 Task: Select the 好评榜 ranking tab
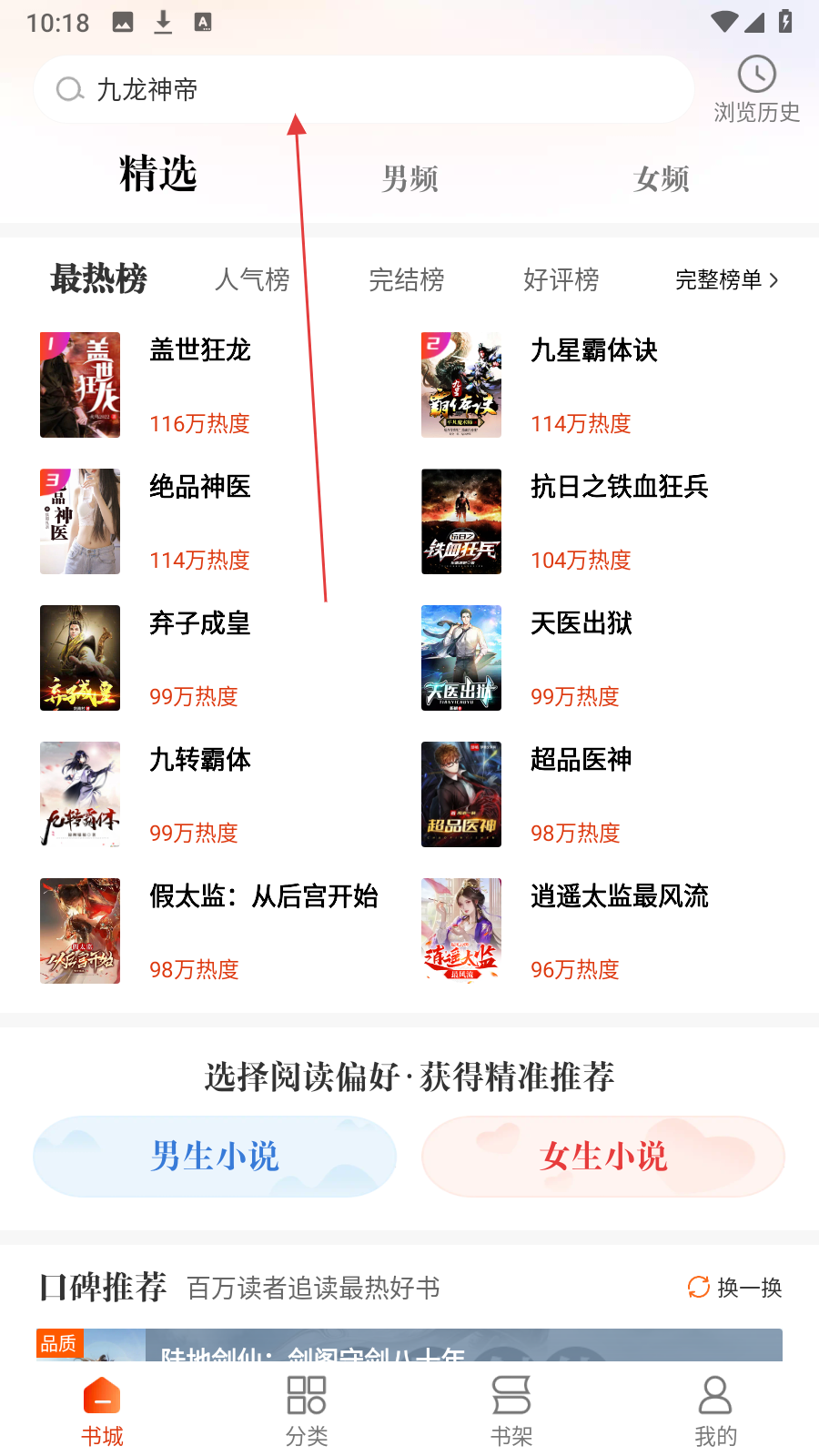[x=561, y=279]
